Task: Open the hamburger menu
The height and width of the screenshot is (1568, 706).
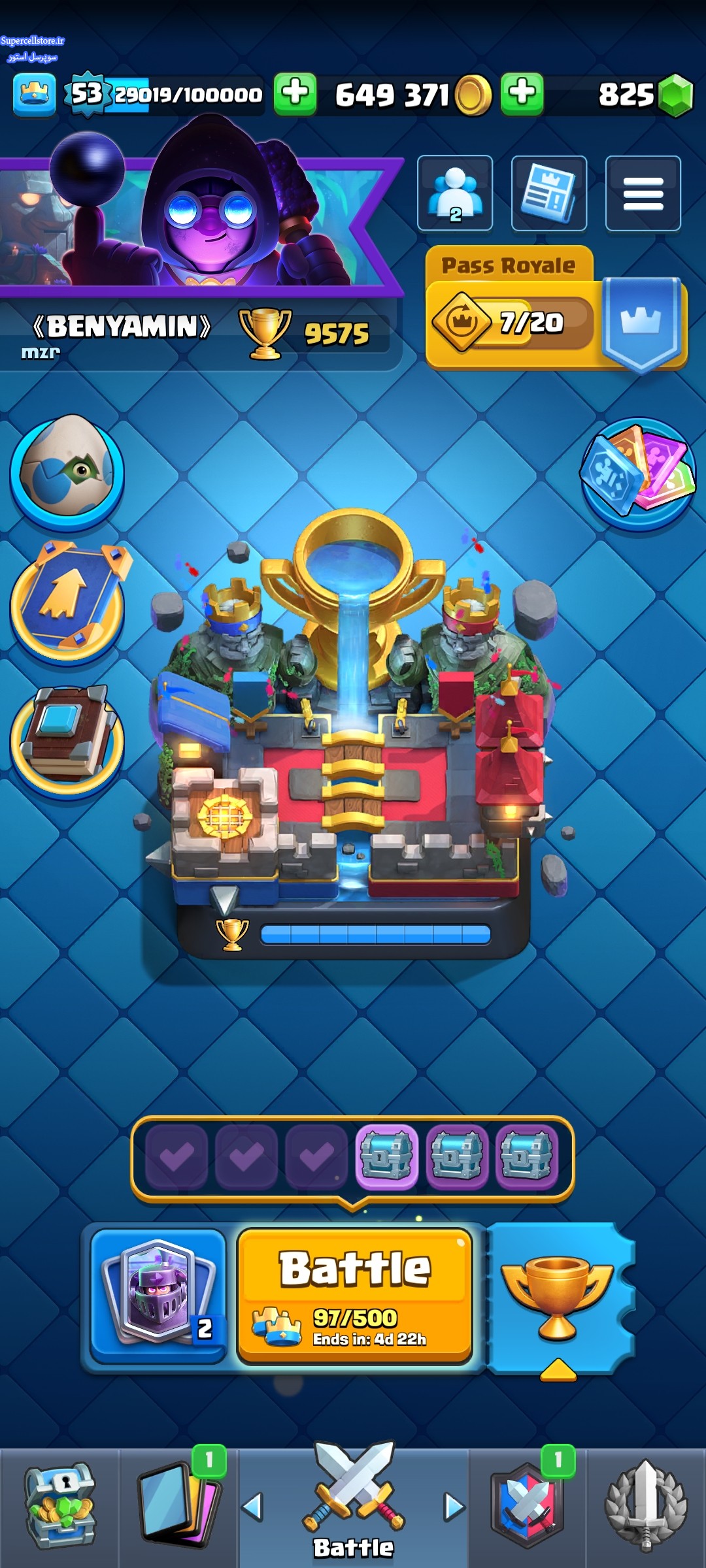Action: (x=643, y=193)
